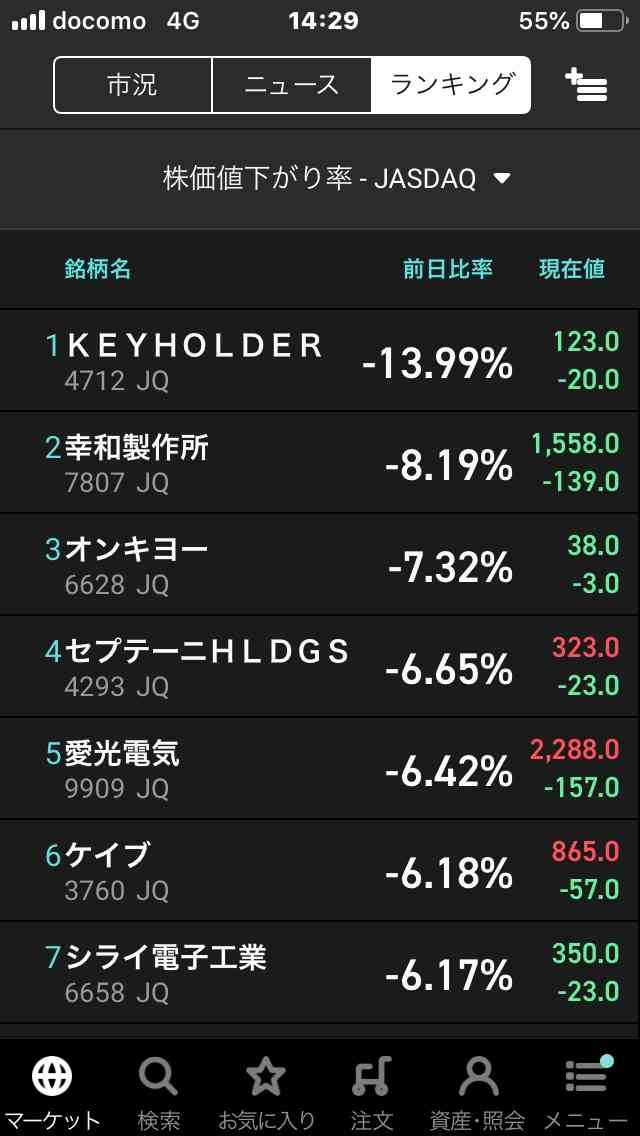The width and height of the screenshot is (640, 1136).
Task: Select the ランキング segment
Action: coord(451,85)
